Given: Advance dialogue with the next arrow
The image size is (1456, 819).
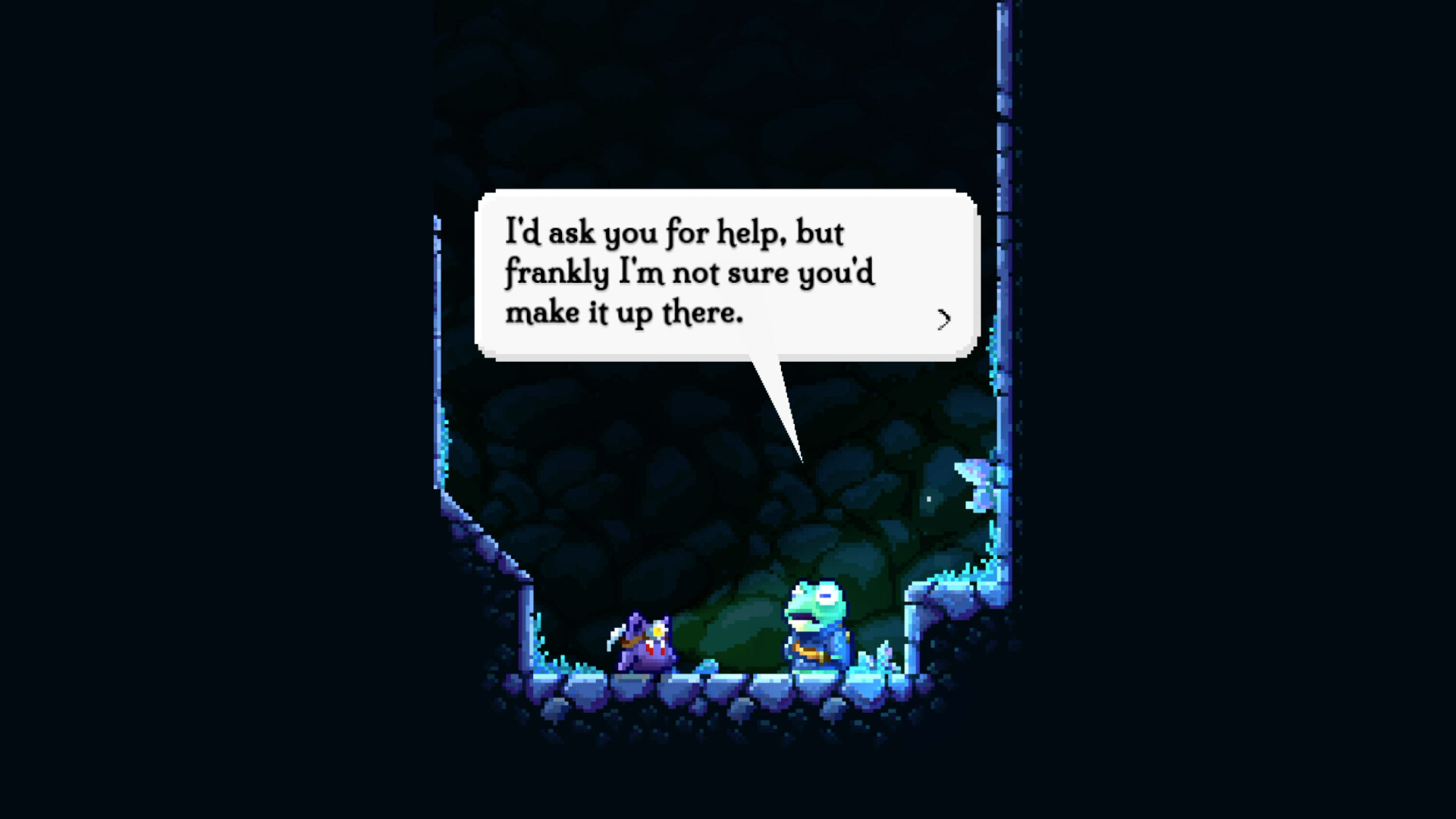Looking at the screenshot, I should click(943, 320).
